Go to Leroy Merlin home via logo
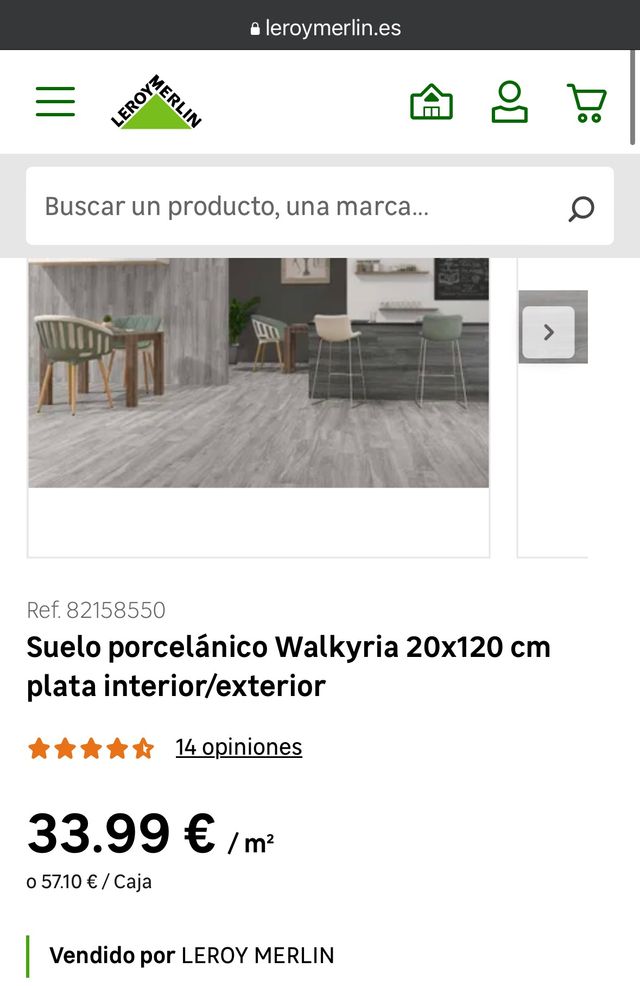Screen dimensions: 640x986 tap(156, 102)
